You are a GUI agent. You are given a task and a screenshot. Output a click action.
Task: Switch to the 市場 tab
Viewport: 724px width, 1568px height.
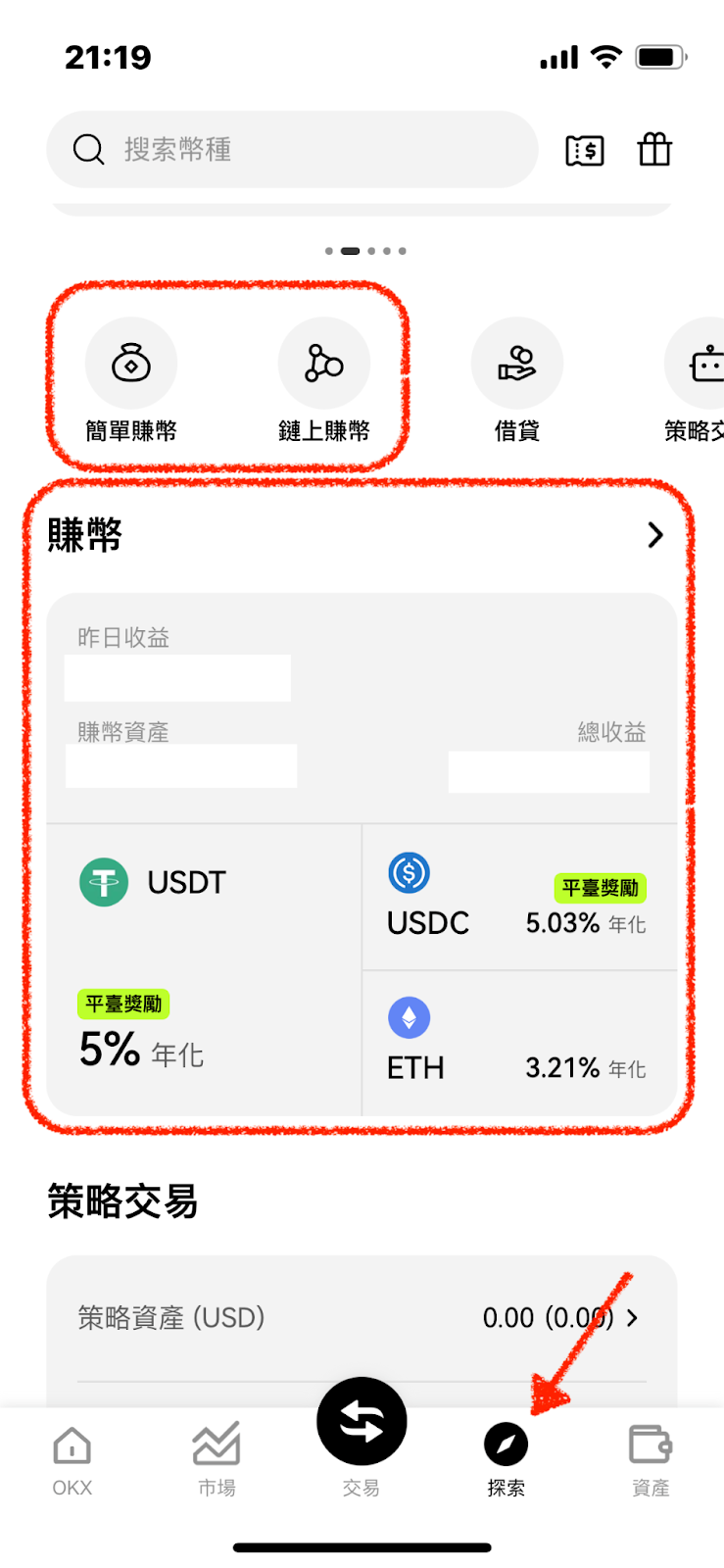coord(217,1460)
